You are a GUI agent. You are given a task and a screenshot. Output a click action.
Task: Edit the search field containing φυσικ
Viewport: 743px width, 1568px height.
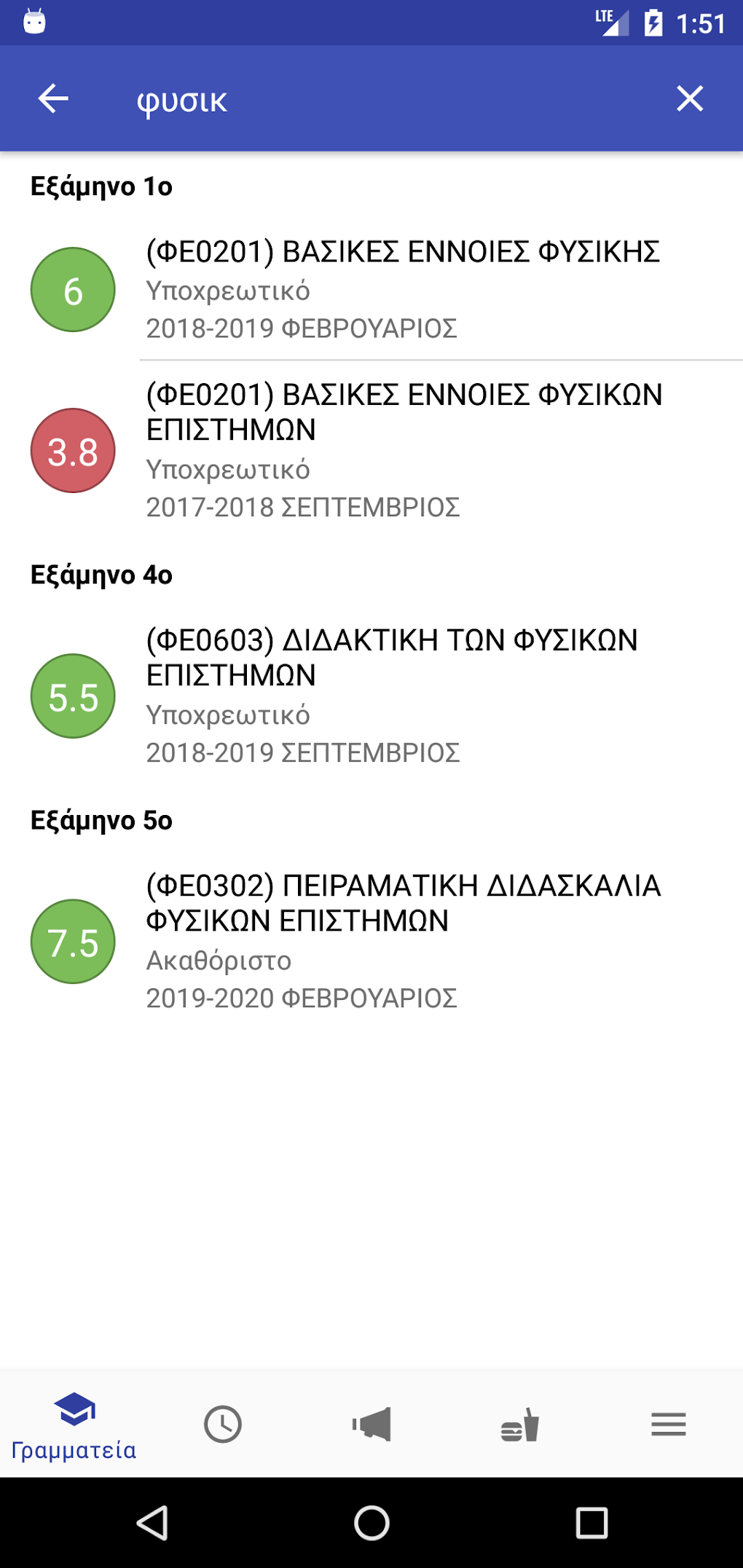pos(364,101)
